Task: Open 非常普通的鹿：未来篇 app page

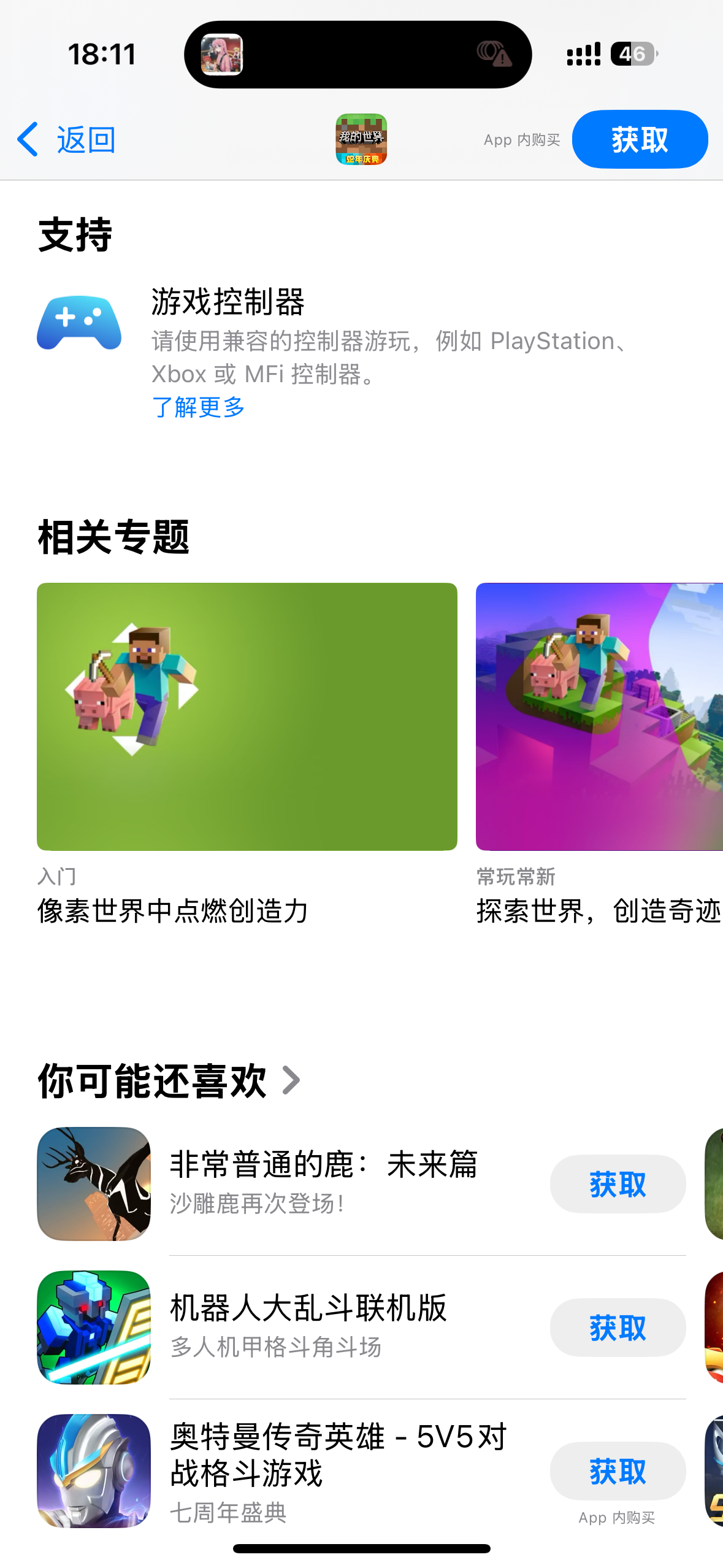Action: point(324,1182)
